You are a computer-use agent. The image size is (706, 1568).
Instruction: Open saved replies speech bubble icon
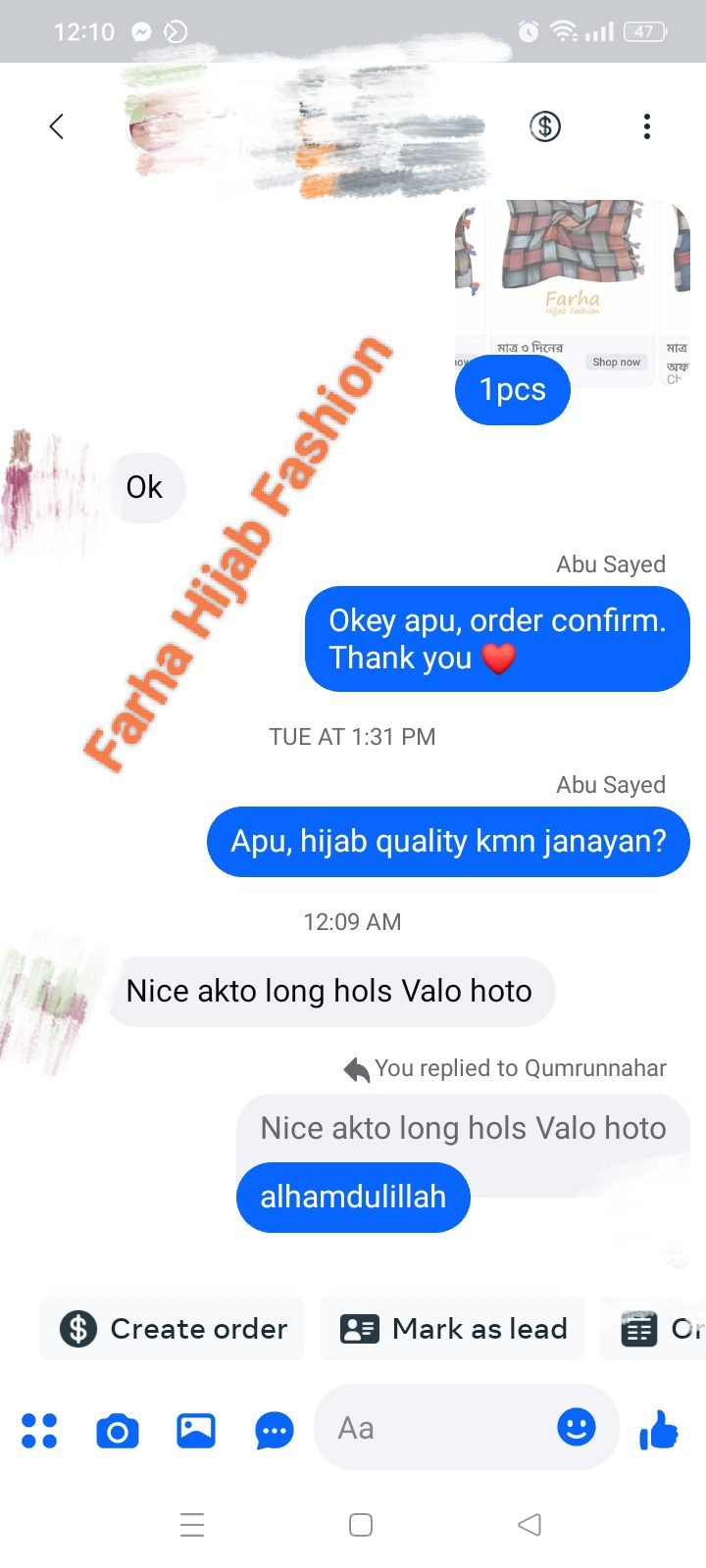pyautogui.click(x=275, y=1431)
